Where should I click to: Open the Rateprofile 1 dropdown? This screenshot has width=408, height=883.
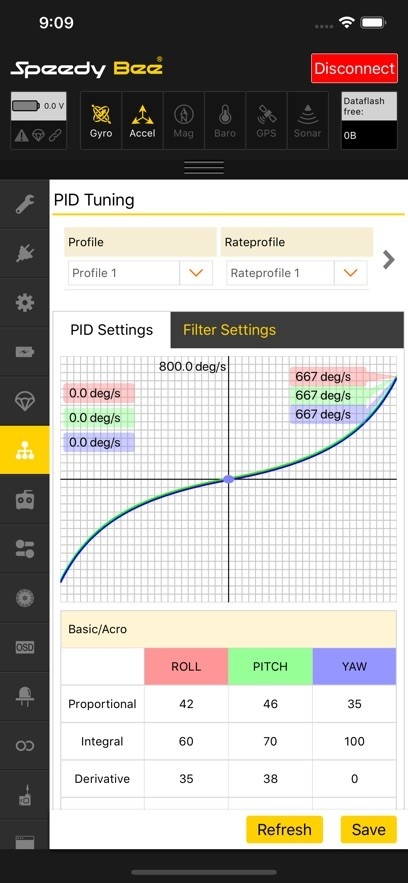click(x=297, y=273)
